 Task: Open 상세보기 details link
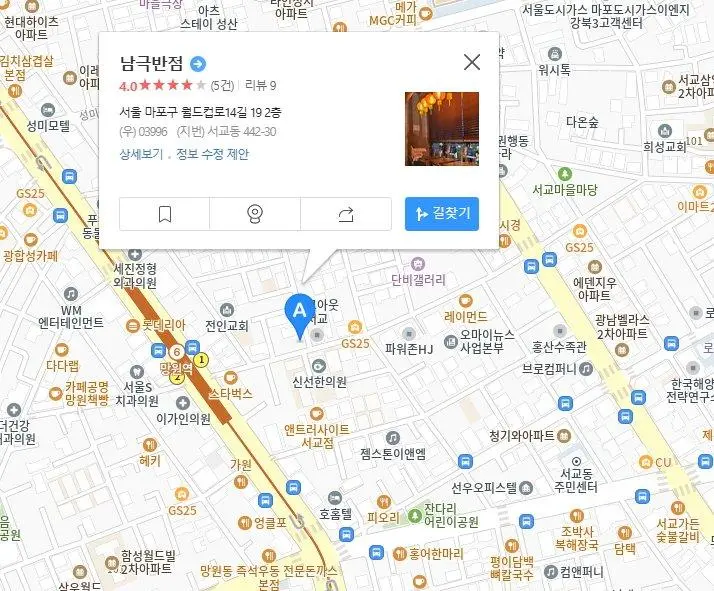point(140,154)
